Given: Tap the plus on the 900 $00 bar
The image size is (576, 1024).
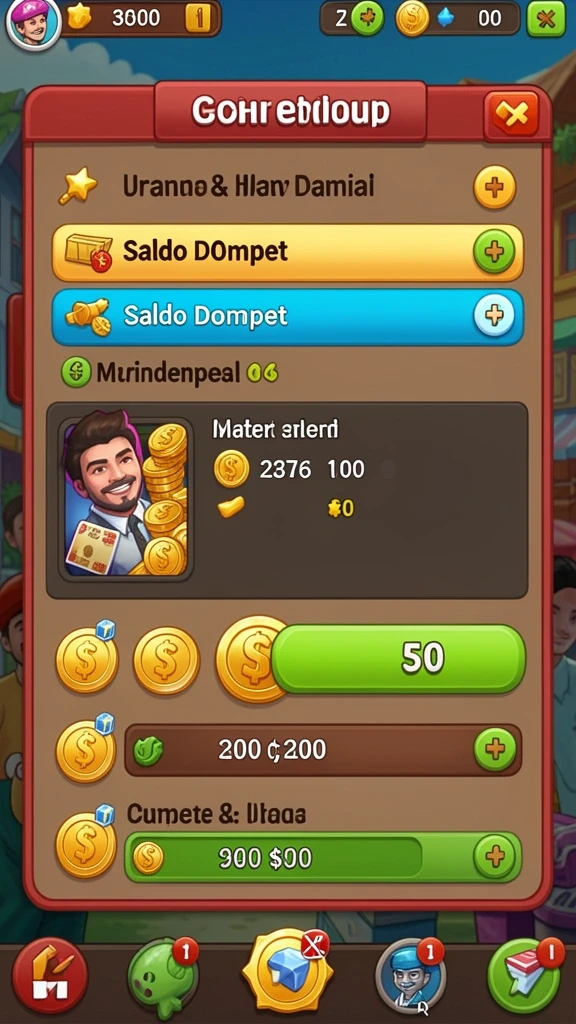Looking at the screenshot, I should (494, 856).
